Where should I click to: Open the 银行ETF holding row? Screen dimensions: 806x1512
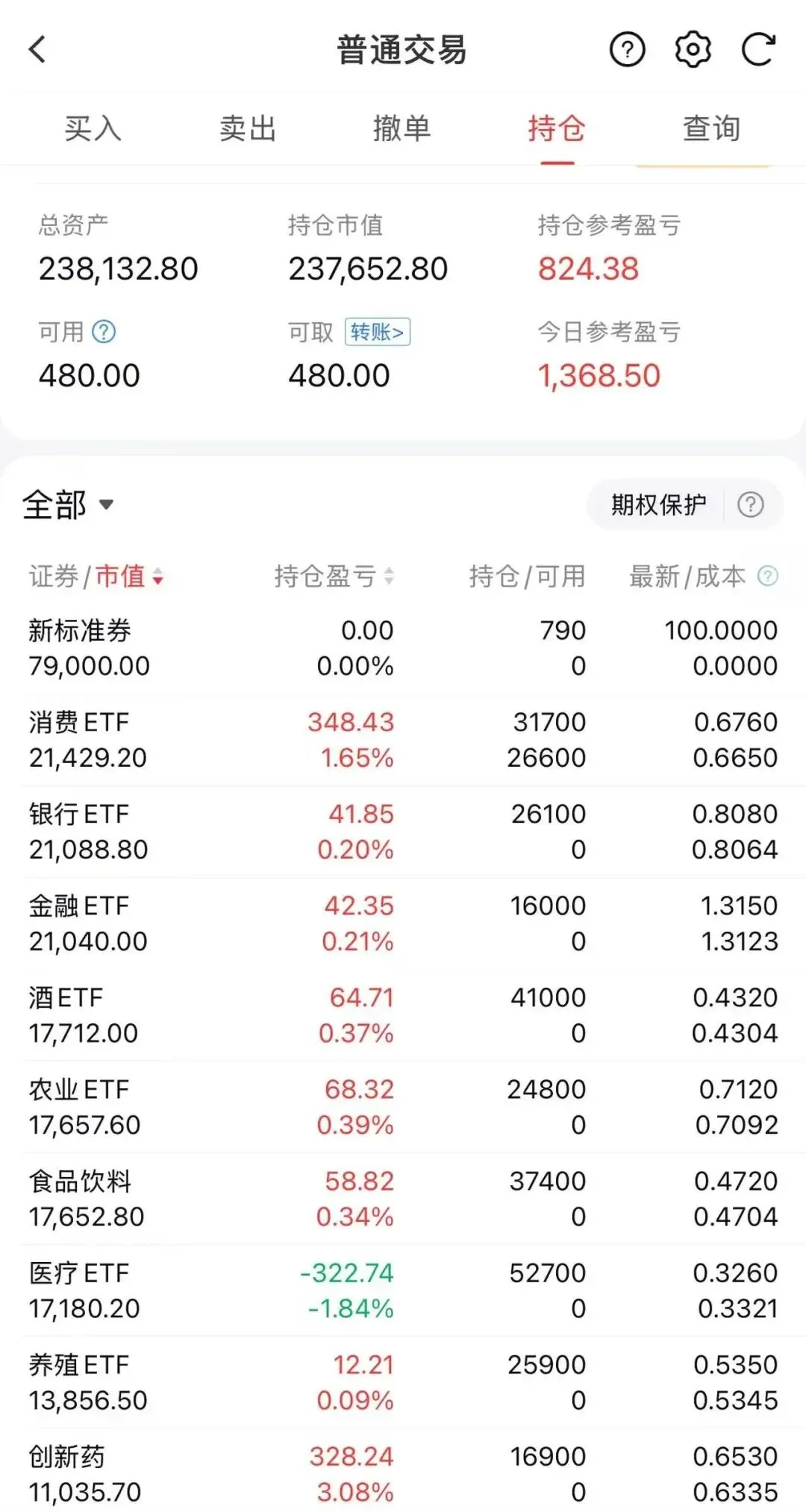(403, 832)
